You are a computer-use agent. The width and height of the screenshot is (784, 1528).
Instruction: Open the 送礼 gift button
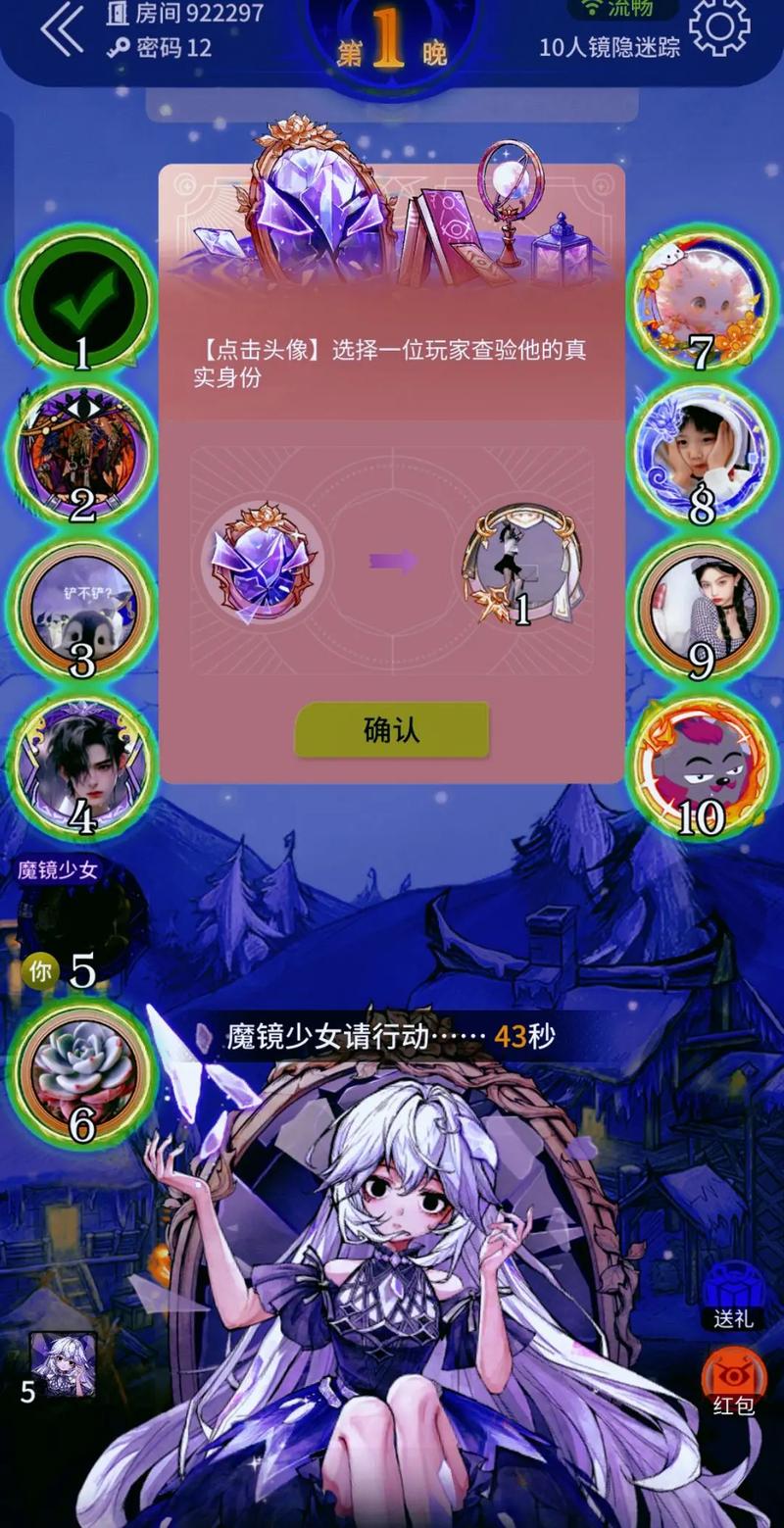[733, 1294]
